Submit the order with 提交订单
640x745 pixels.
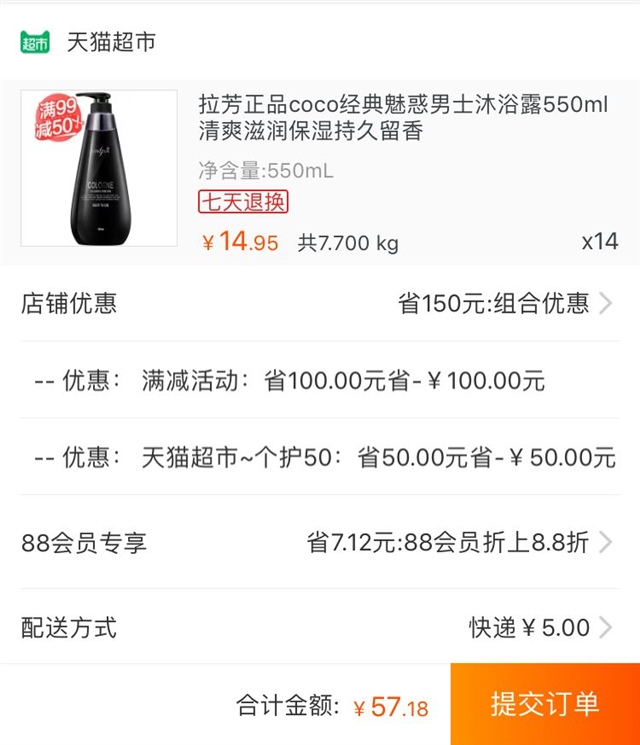(x=545, y=704)
